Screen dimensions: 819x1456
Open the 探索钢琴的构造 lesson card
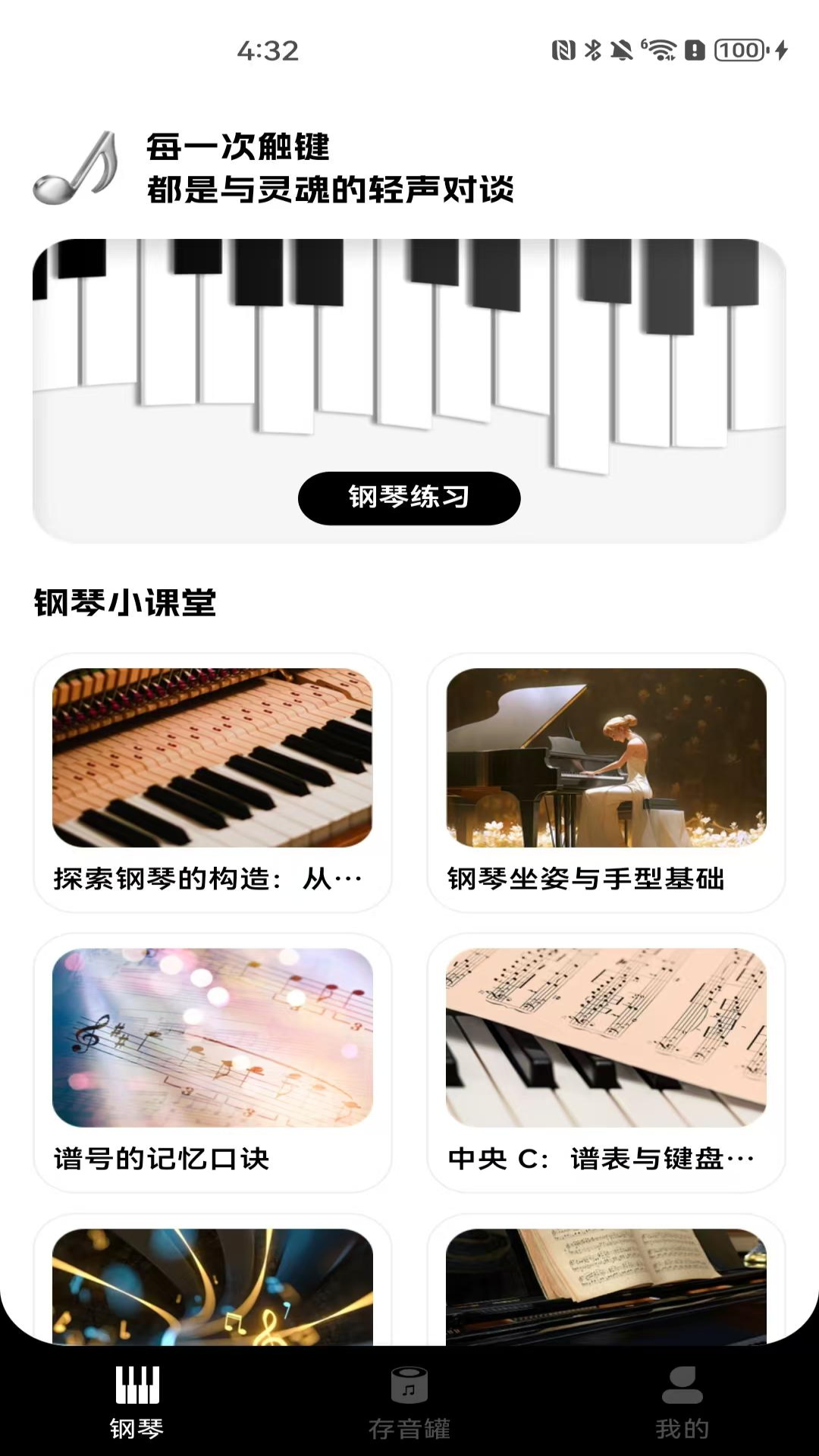[x=212, y=783]
